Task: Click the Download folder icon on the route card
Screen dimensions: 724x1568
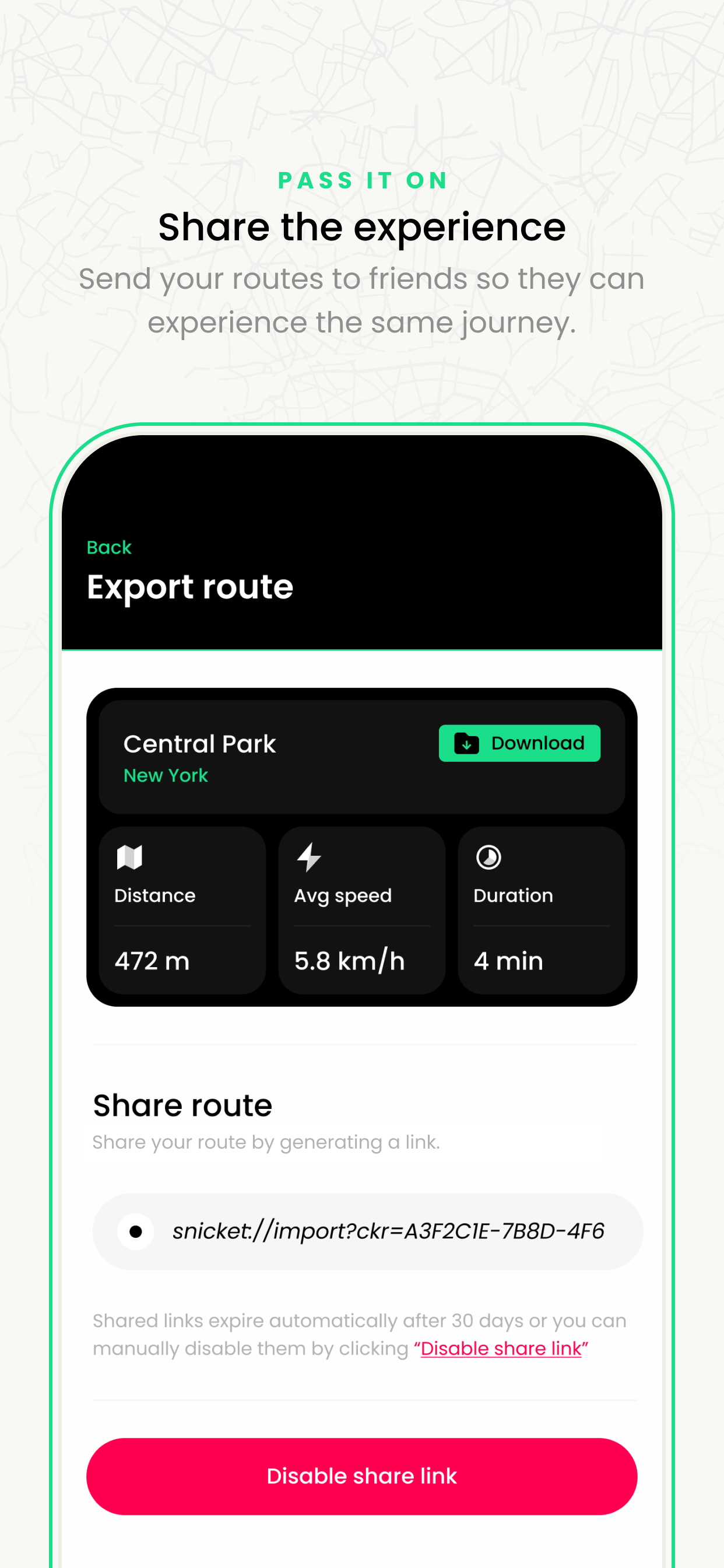Action: [x=466, y=743]
